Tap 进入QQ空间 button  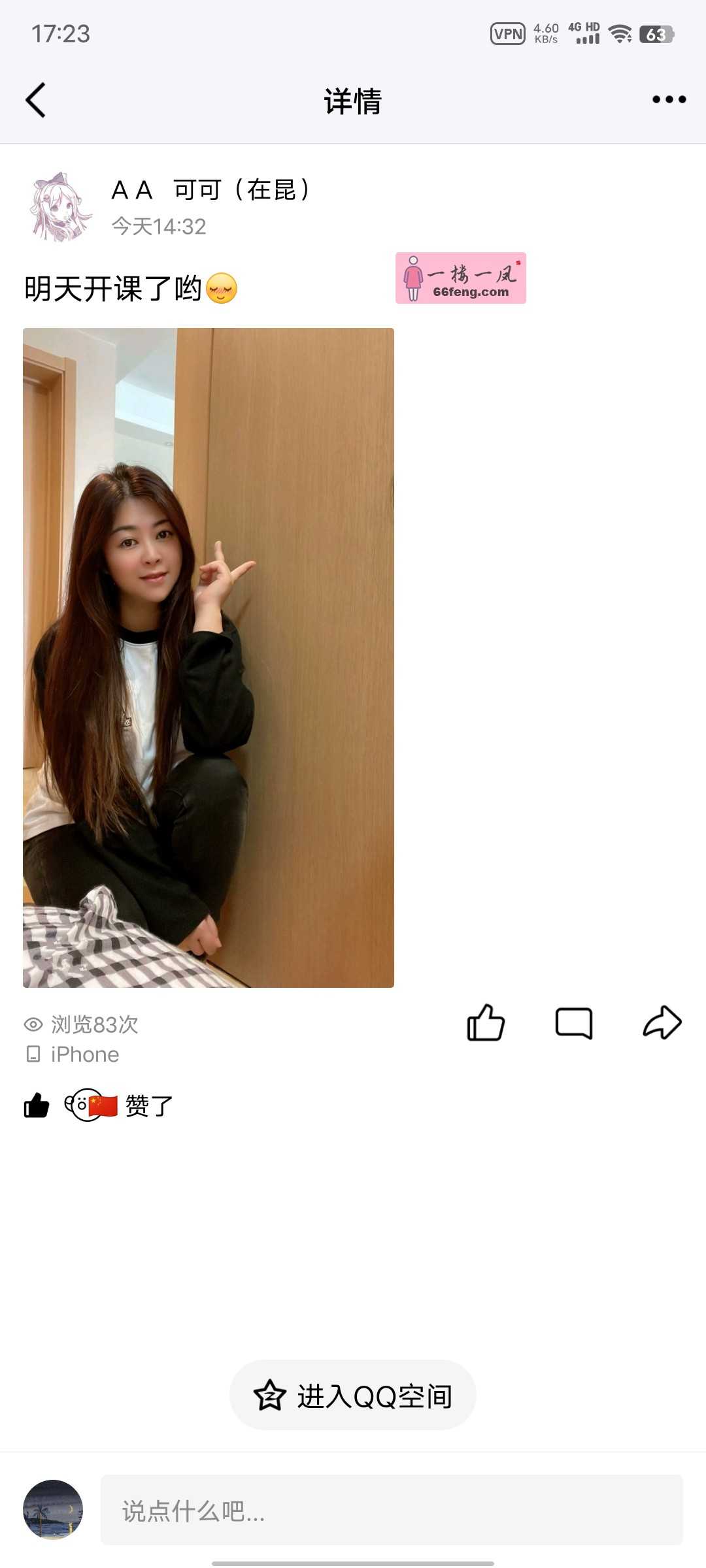point(353,1396)
